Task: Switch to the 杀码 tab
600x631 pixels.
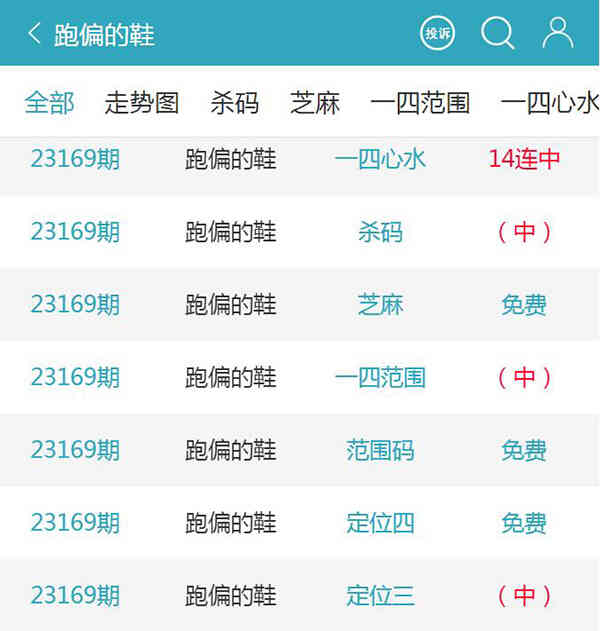Action: pyautogui.click(x=235, y=103)
